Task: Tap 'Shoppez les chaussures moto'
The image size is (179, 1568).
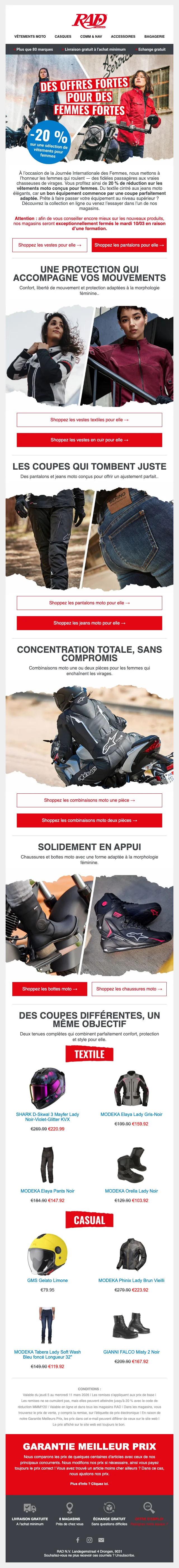Action: [129, 988]
